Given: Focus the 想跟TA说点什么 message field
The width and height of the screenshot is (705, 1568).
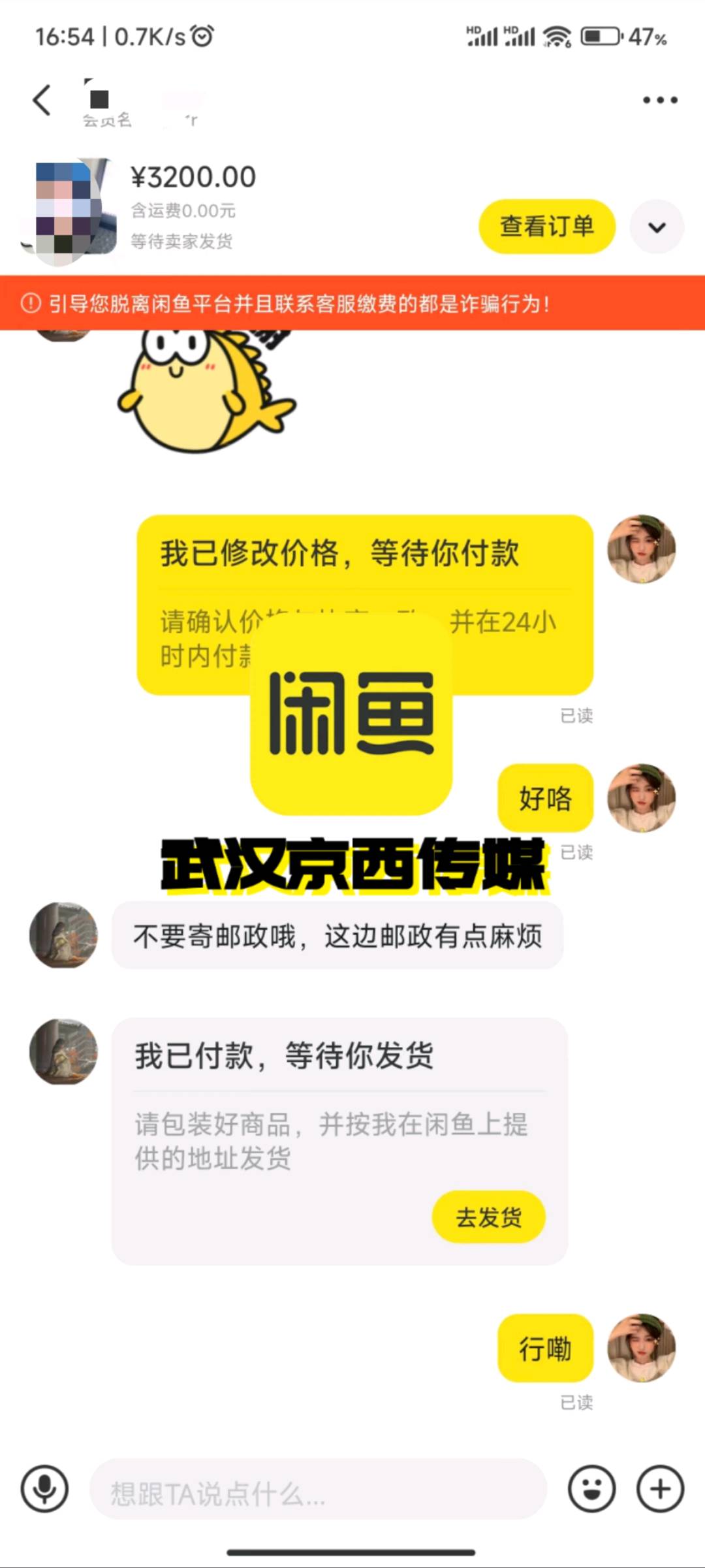Looking at the screenshot, I should coord(317,1489).
